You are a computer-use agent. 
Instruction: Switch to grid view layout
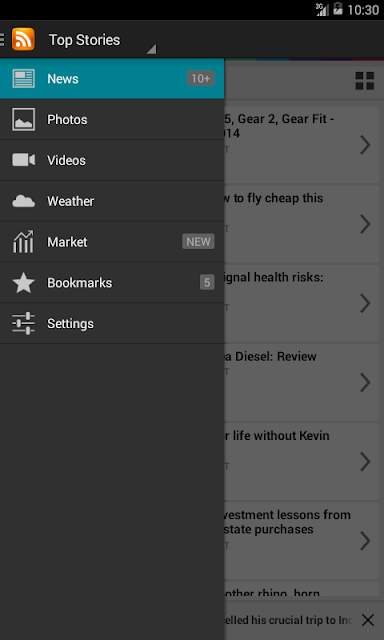tap(364, 81)
